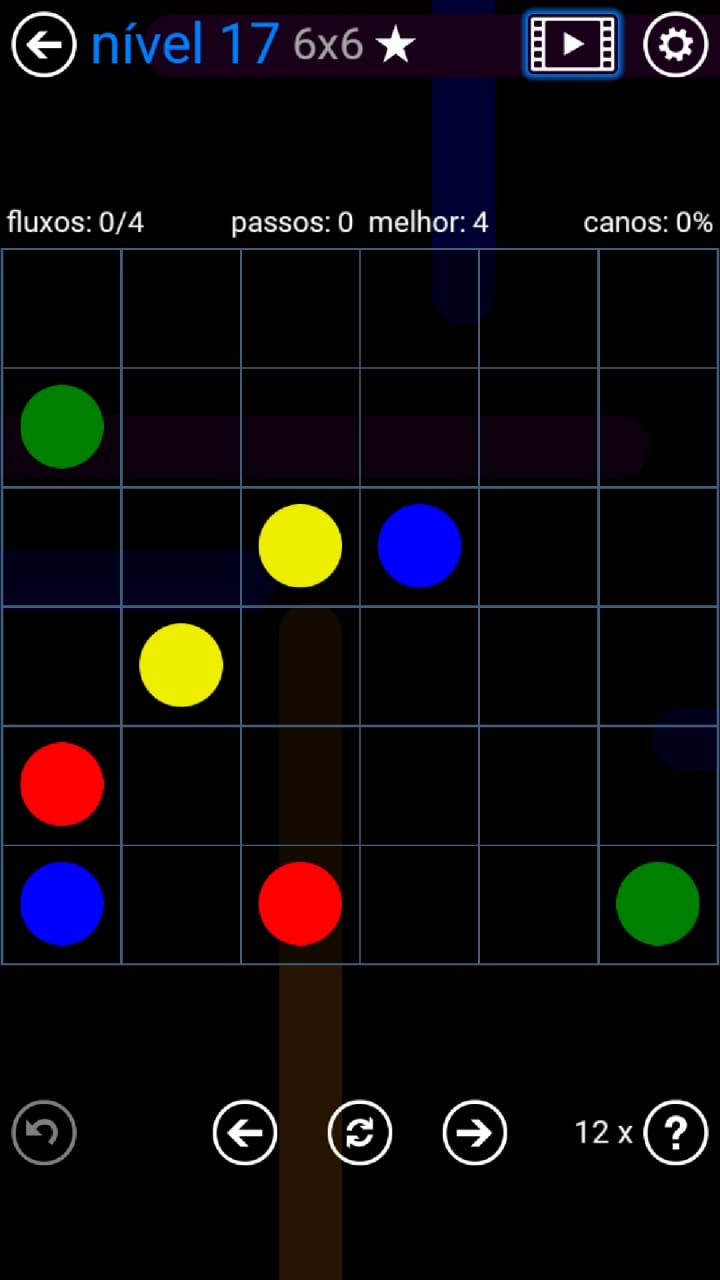The width and height of the screenshot is (720, 1280).
Task: Select the green dot in the bottom-right corner
Action: 657,903
